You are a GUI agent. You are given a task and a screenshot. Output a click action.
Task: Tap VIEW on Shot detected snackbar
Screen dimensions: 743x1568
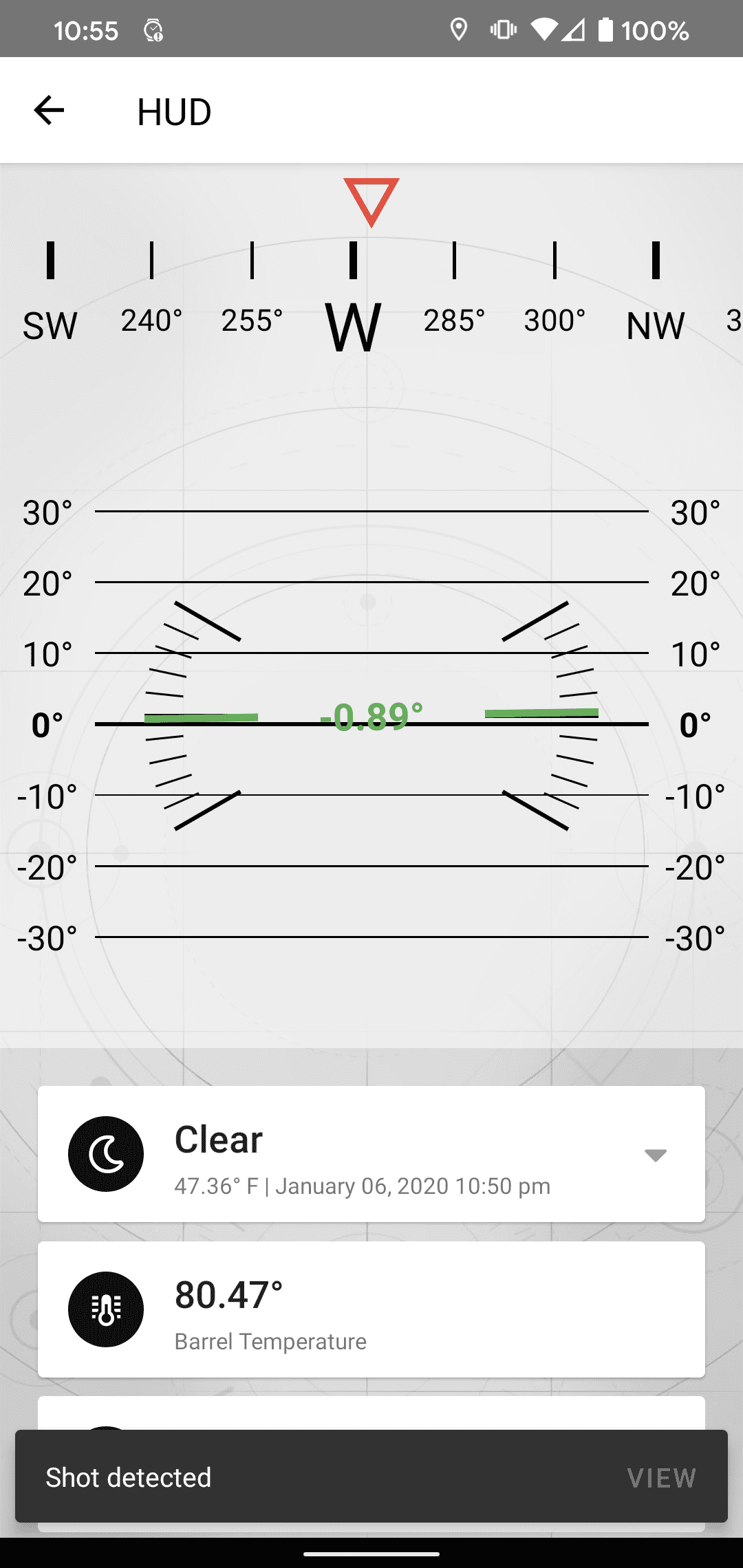click(x=661, y=1477)
